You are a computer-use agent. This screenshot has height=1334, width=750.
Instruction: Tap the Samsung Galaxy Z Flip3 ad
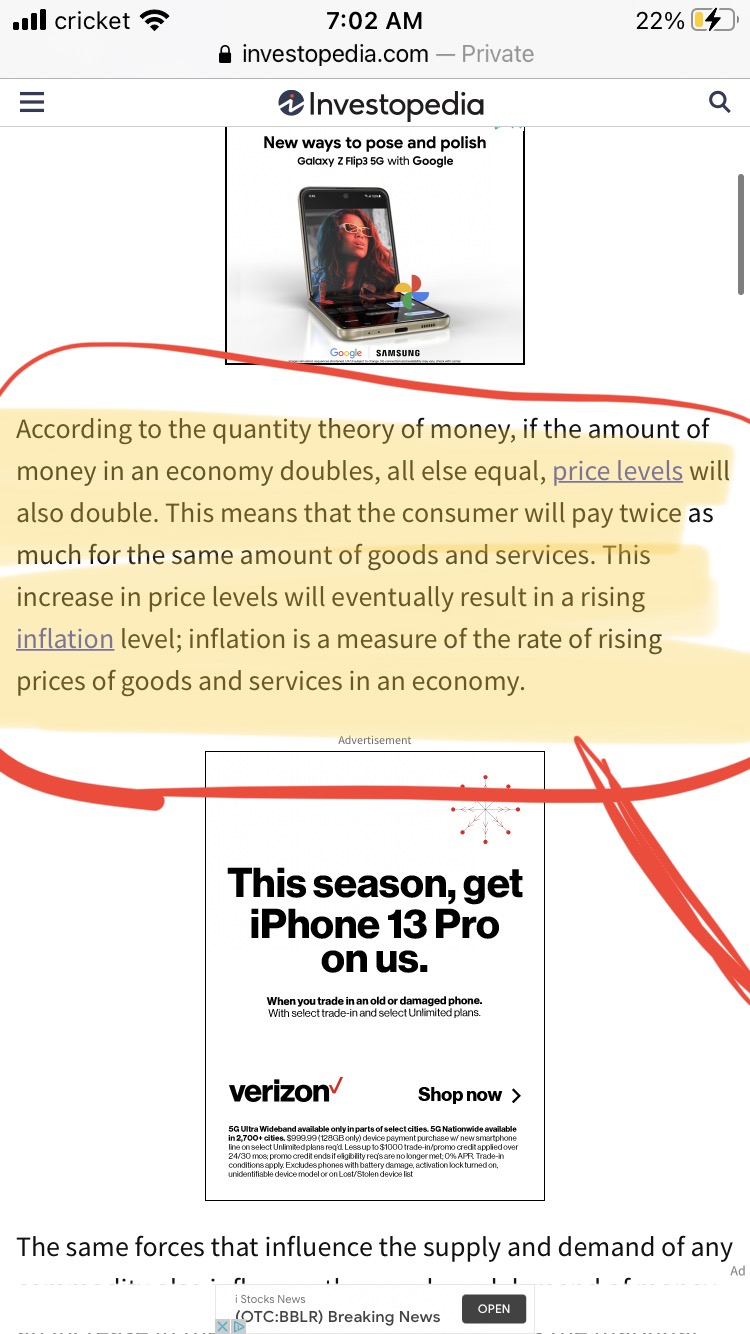coord(375,245)
